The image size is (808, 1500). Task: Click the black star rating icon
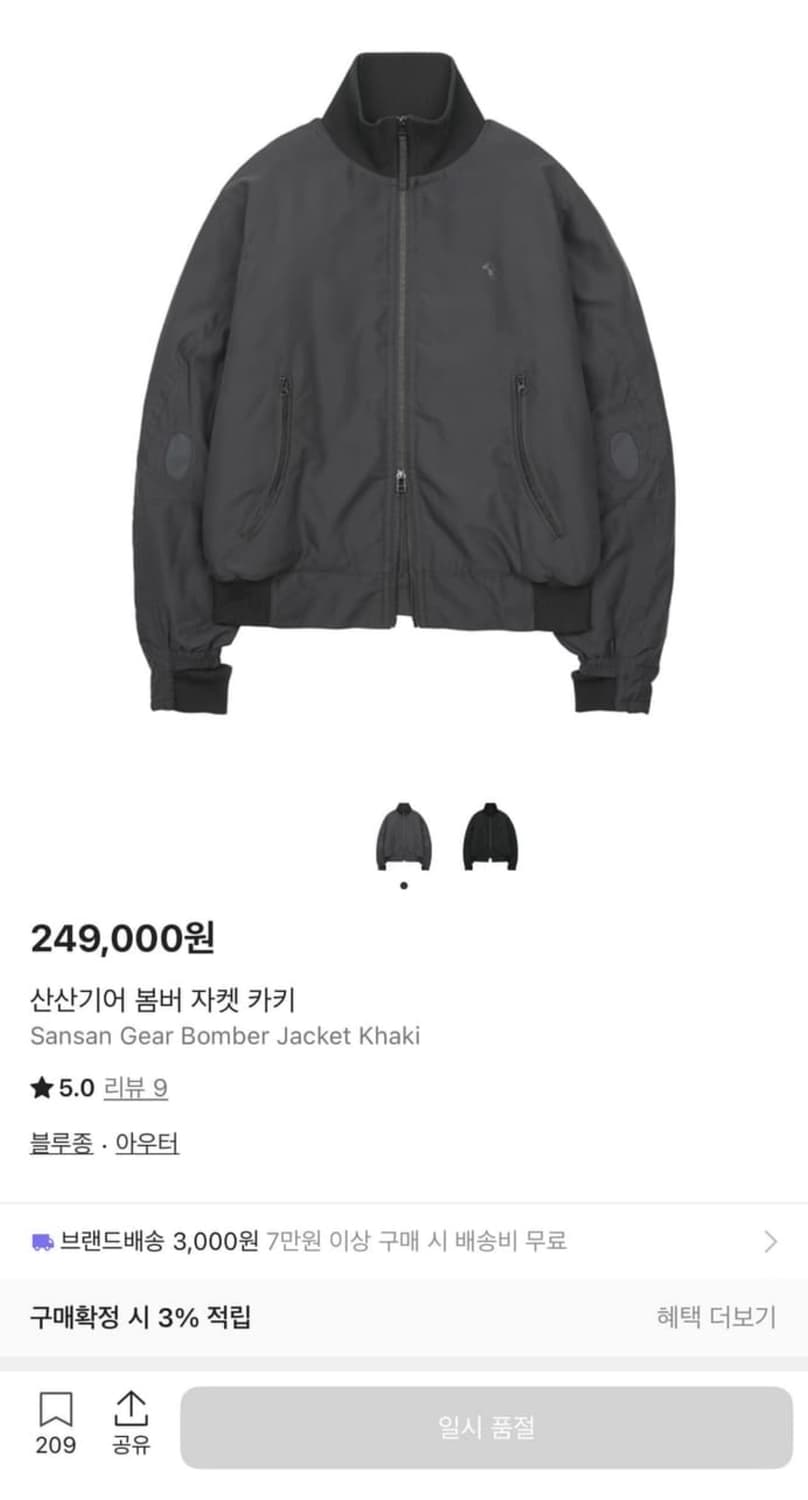tap(41, 1089)
